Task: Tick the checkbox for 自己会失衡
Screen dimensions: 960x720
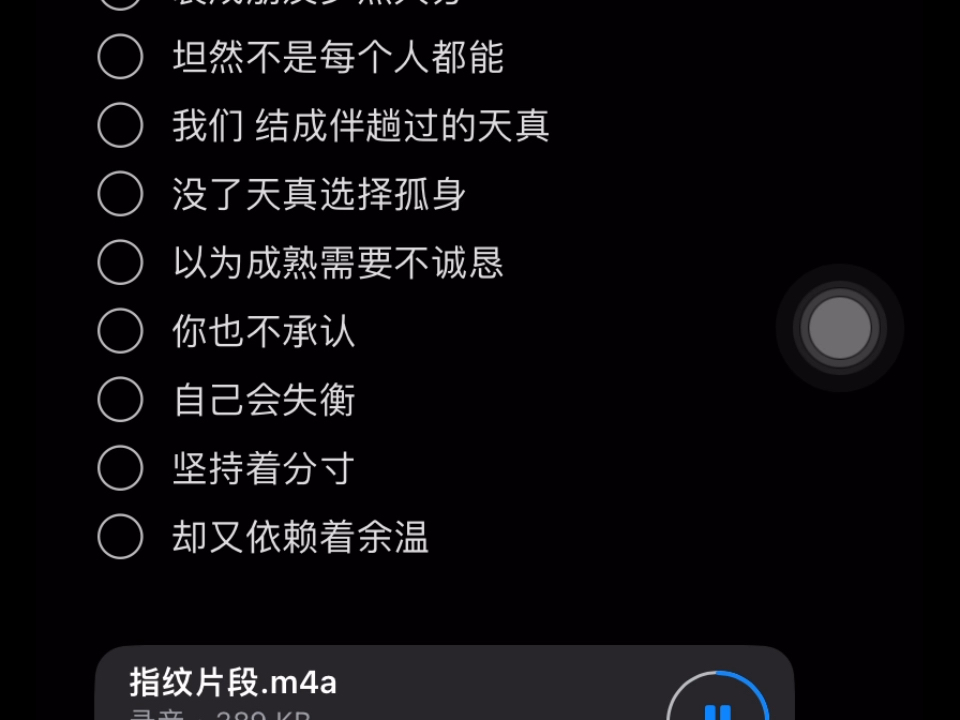Action: click(x=120, y=400)
